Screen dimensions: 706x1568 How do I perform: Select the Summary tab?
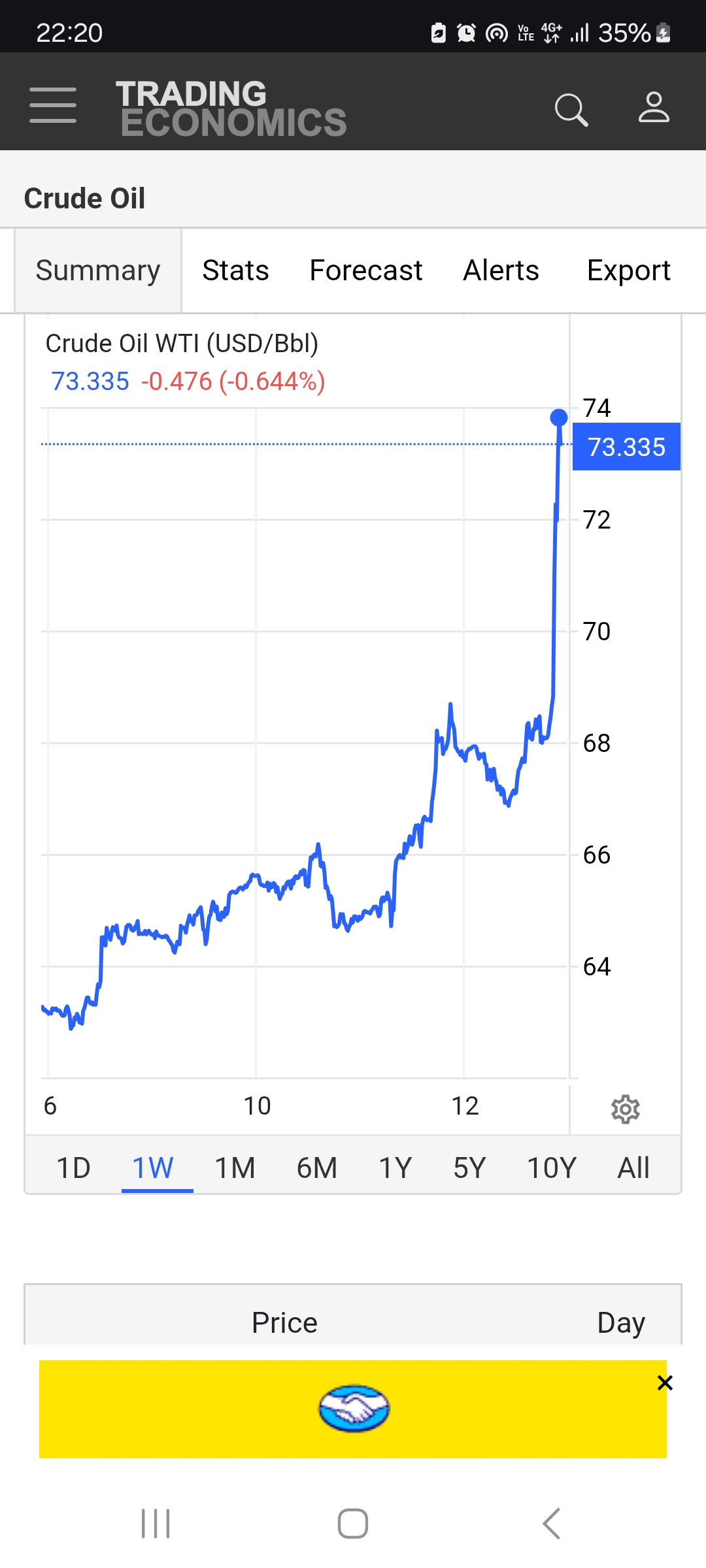click(98, 270)
